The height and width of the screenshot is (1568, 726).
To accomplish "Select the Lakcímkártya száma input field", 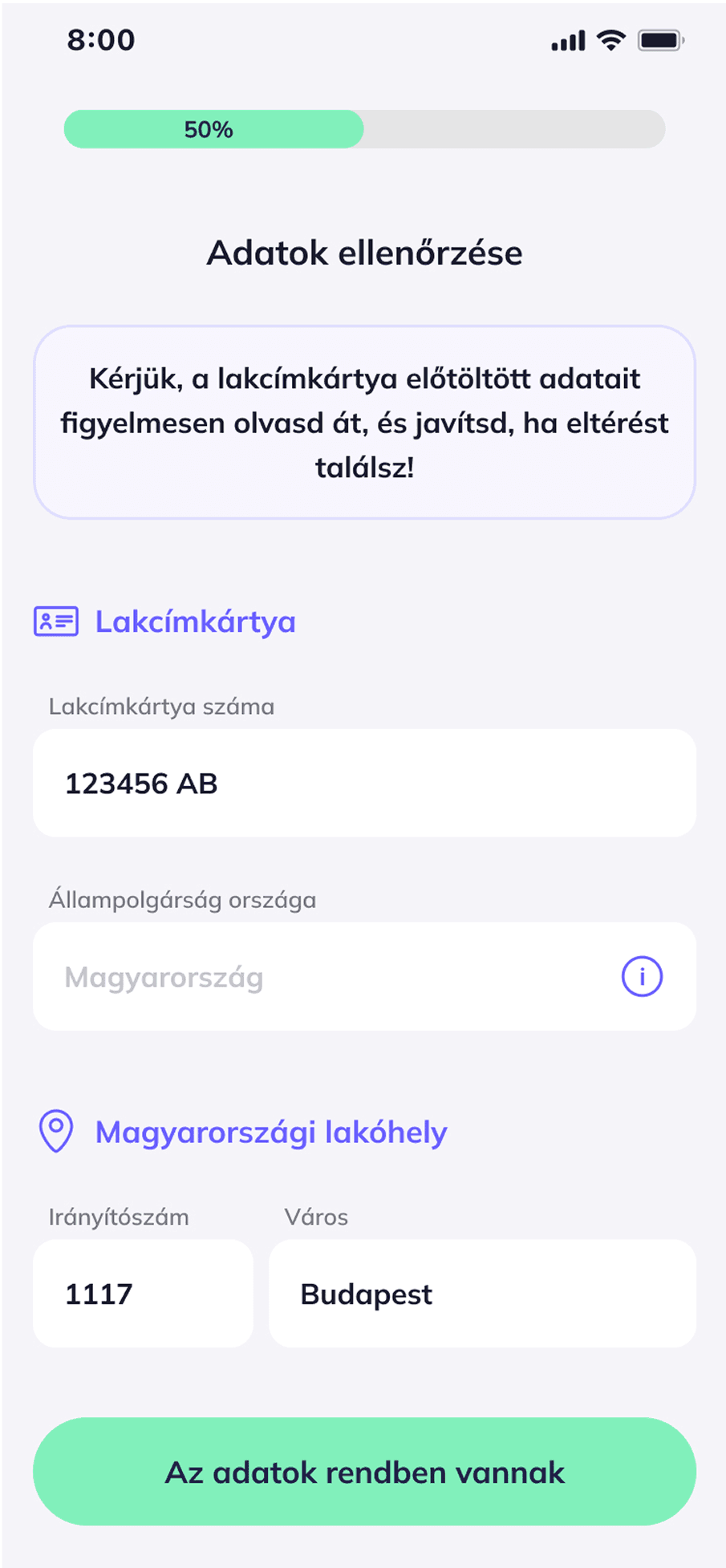I will pyautogui.click(x=363, y=782).
